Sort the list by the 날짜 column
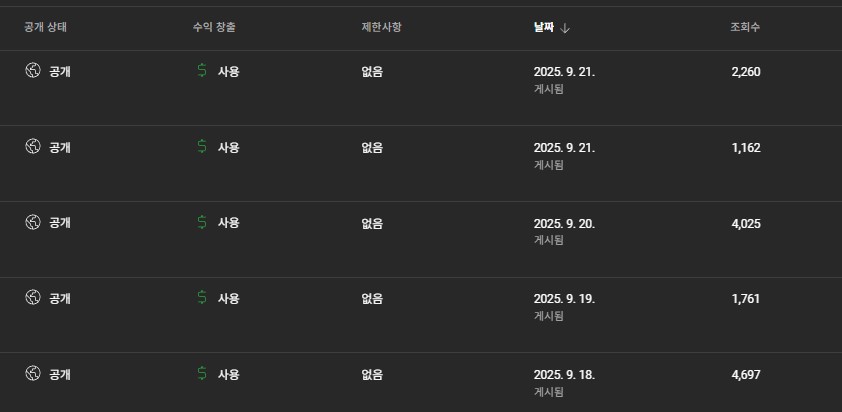 (x=545, y=27)
